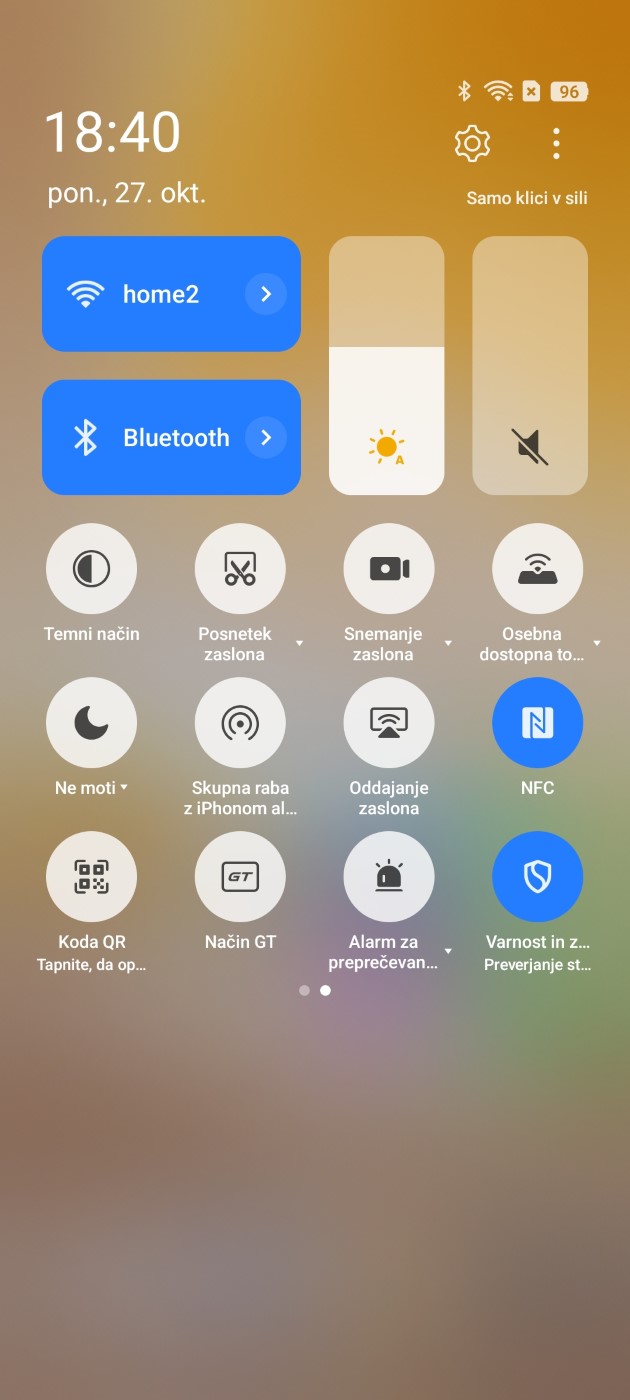Take a screenshot with Posnetek zaslona
Viewport: 630px width, 1400px height.
[240, 568]
